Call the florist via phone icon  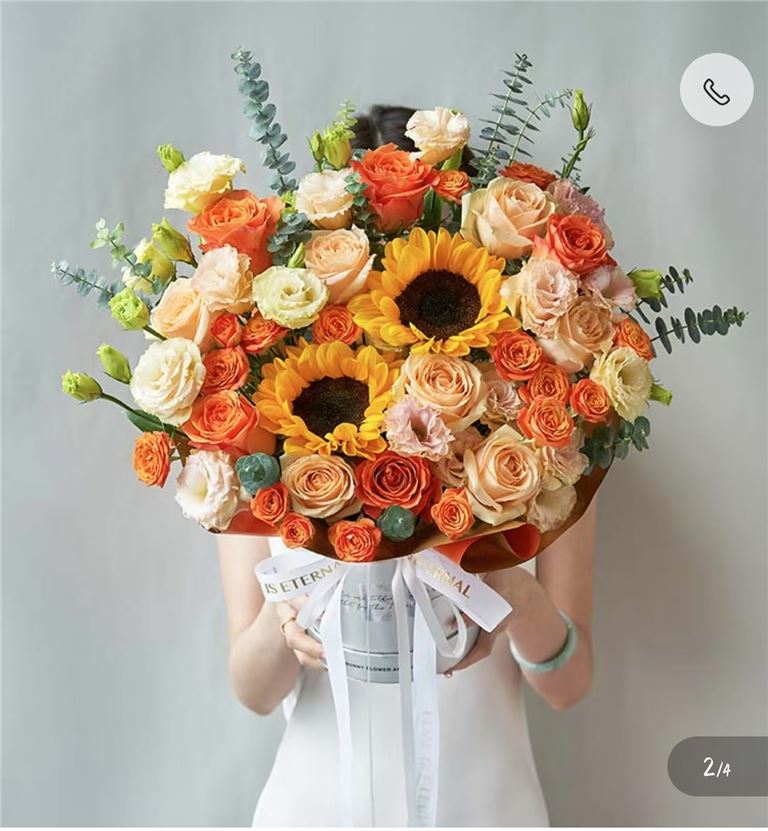[x=716, y=90]
